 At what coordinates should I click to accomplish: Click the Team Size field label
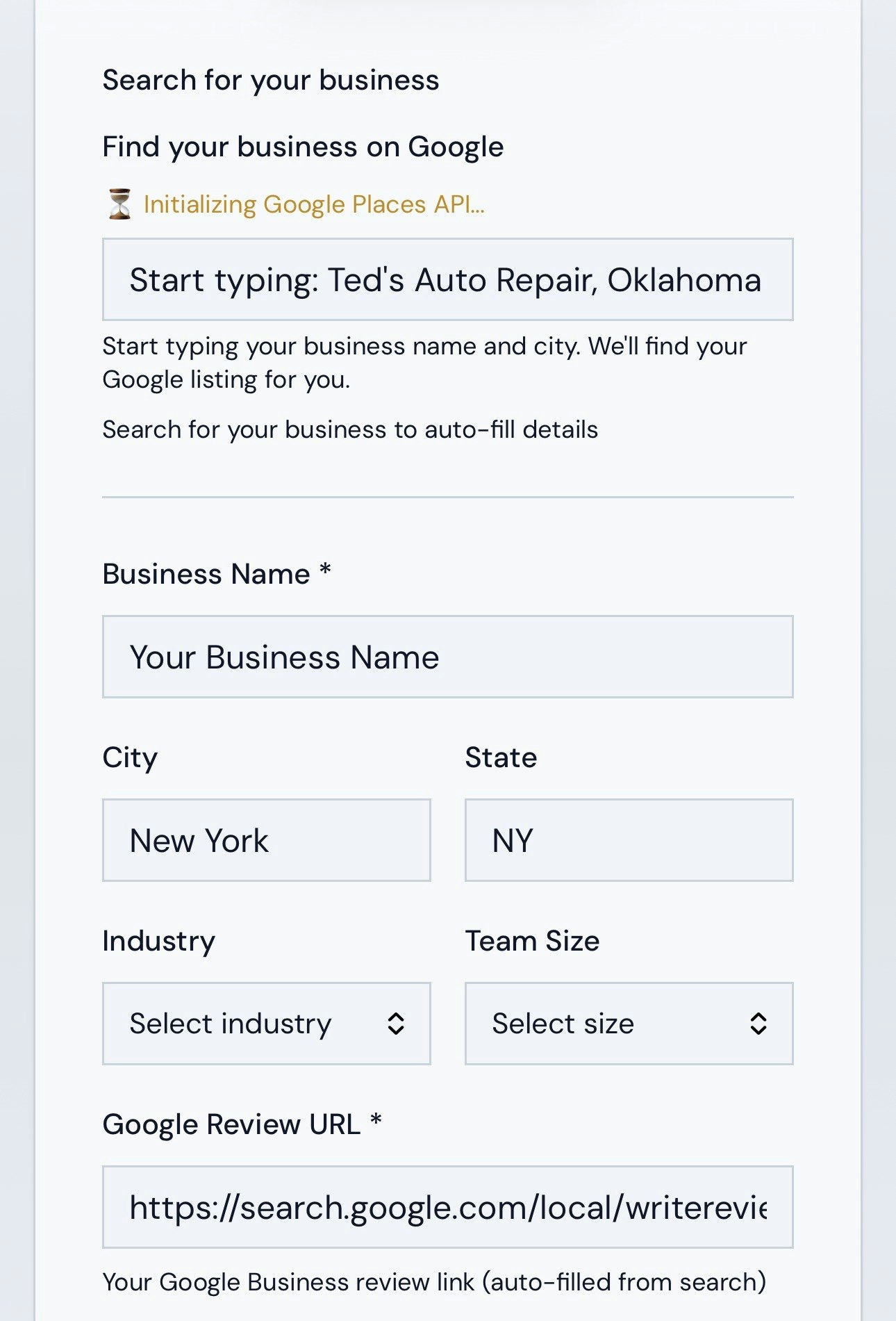tap(531, 941)
